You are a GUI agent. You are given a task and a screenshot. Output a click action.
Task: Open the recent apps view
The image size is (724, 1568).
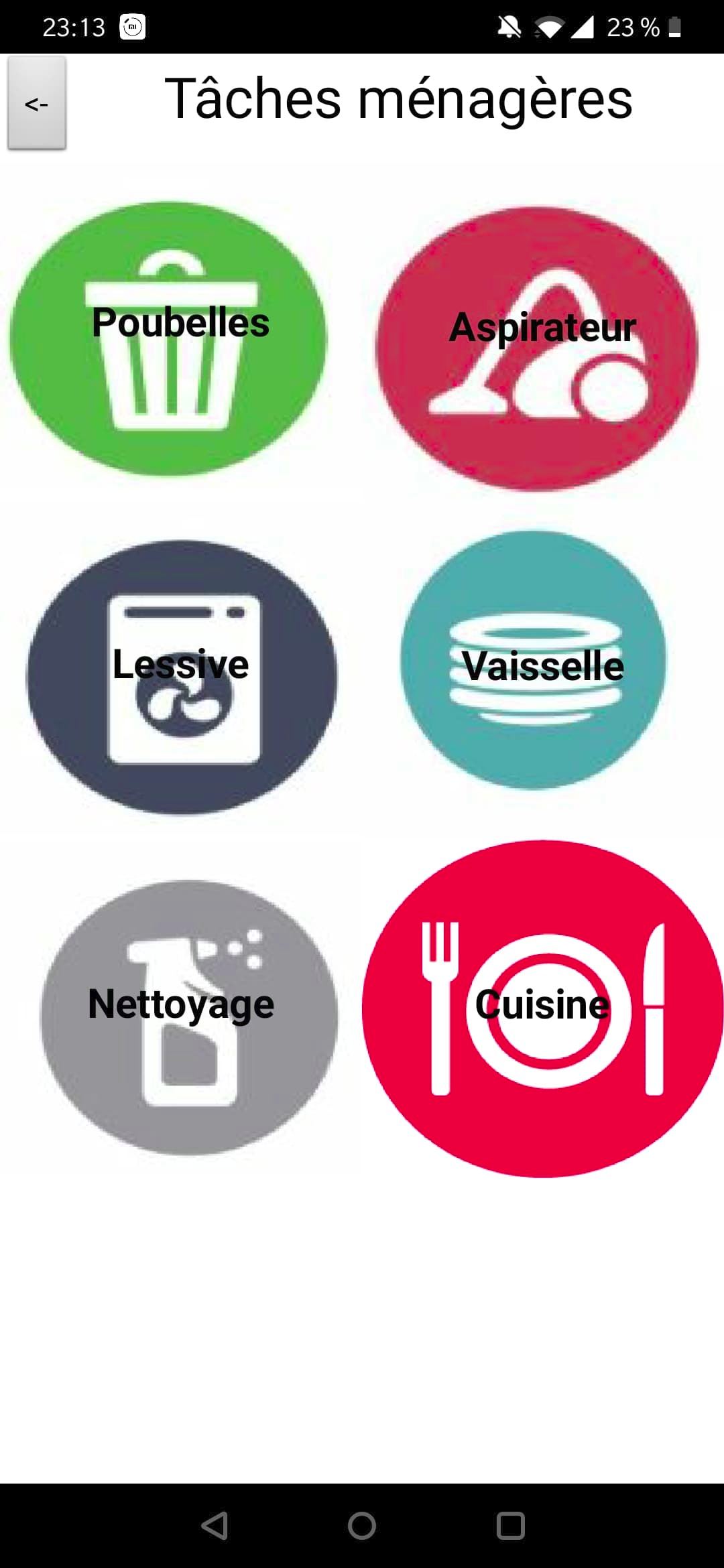click(510, 1526)
